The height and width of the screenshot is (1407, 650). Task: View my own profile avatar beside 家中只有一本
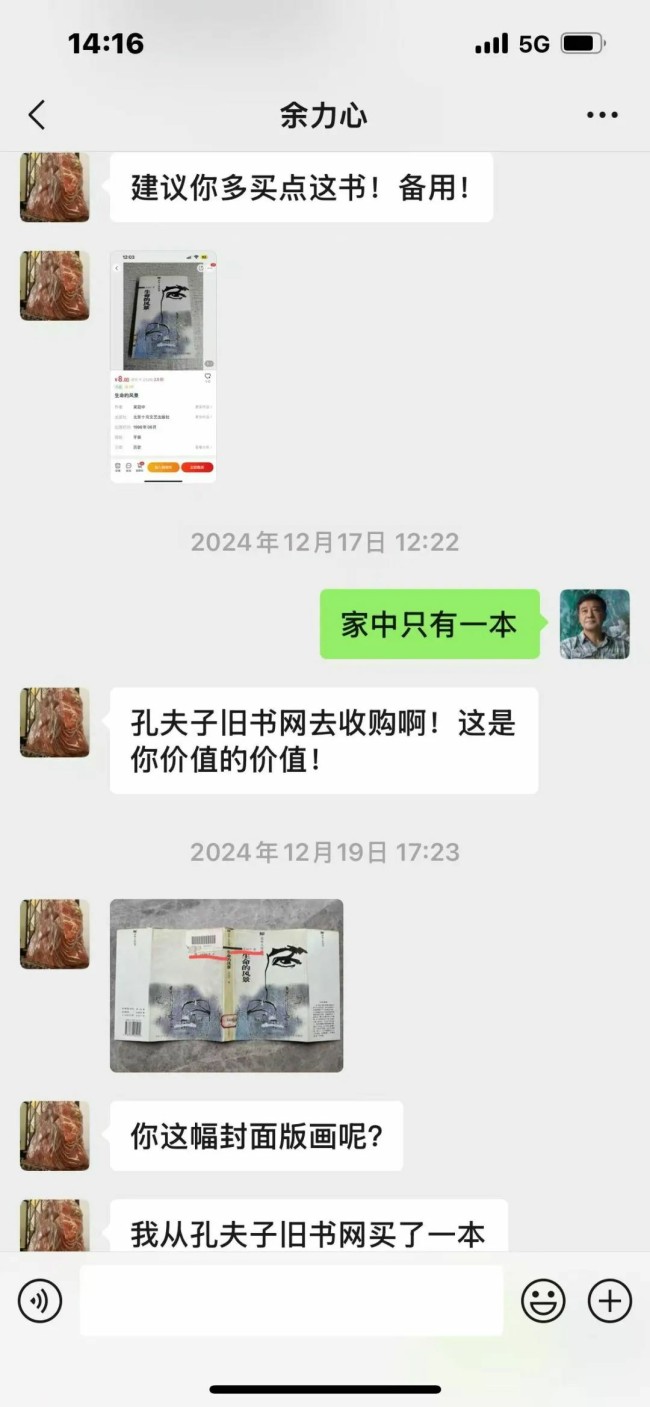pyautogui.click(x=594, y=624)
